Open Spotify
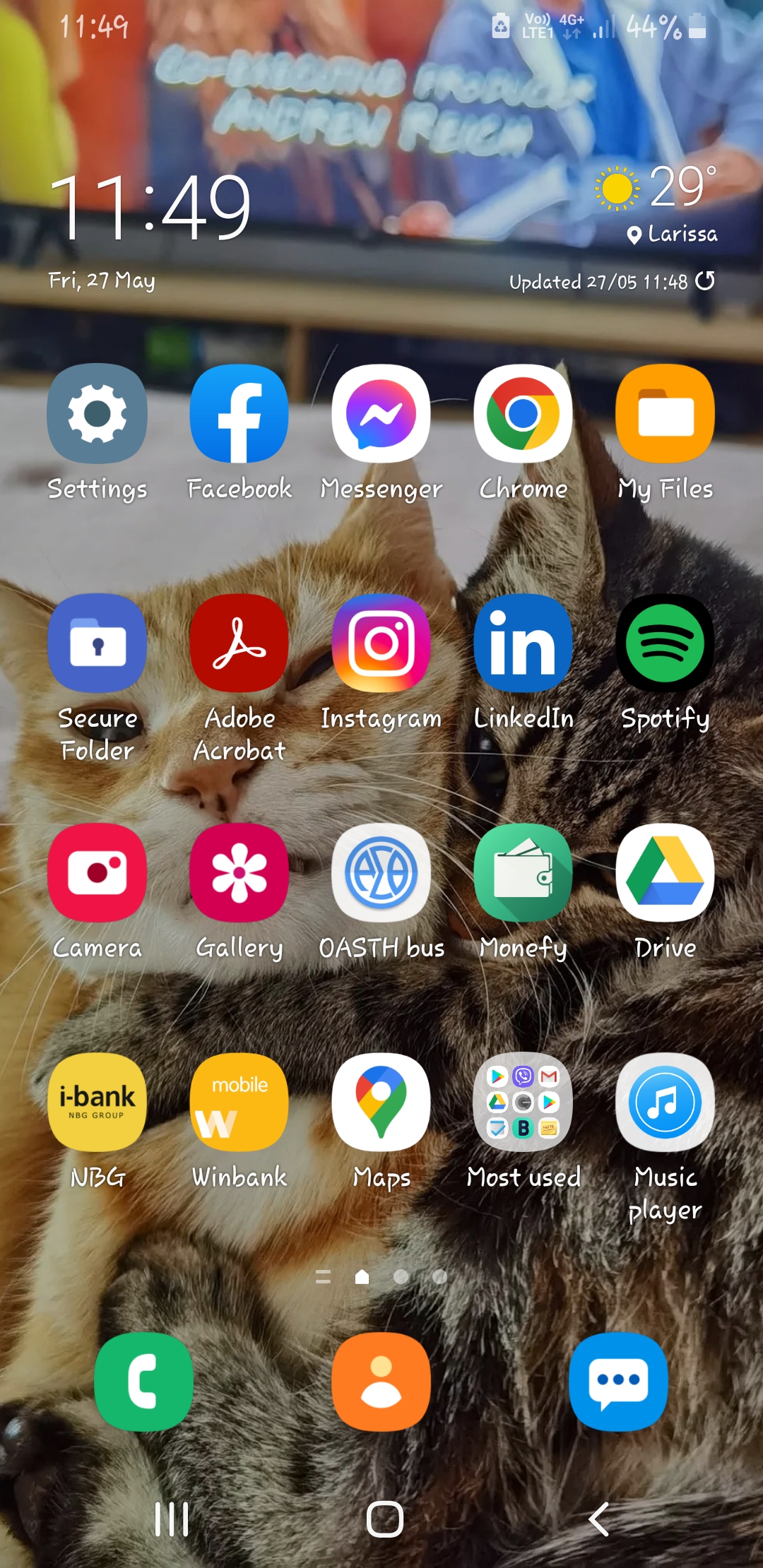Image resolution: width=763 pixels, height=1568 pixels. click(x=665, y=643)
